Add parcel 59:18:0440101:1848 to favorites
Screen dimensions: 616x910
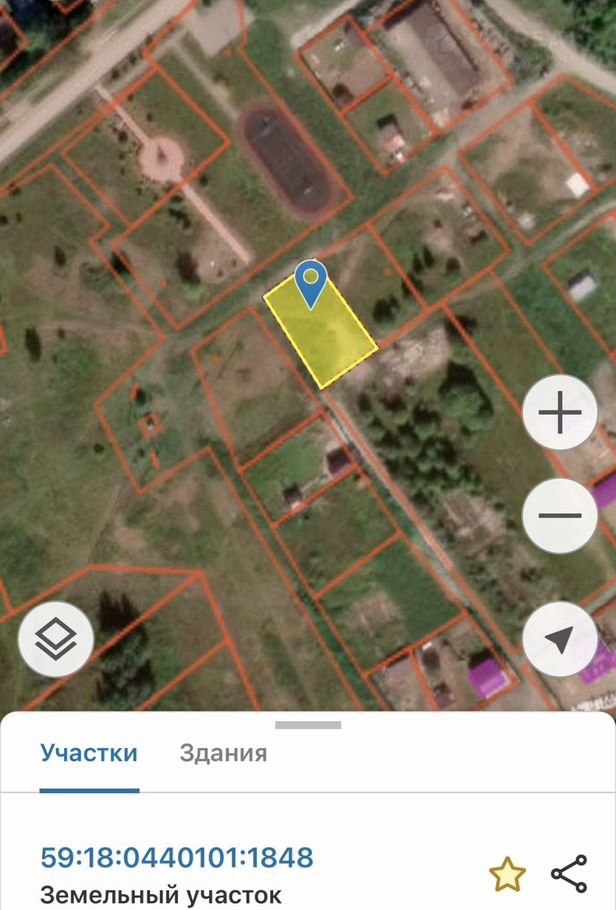(507, 874)
